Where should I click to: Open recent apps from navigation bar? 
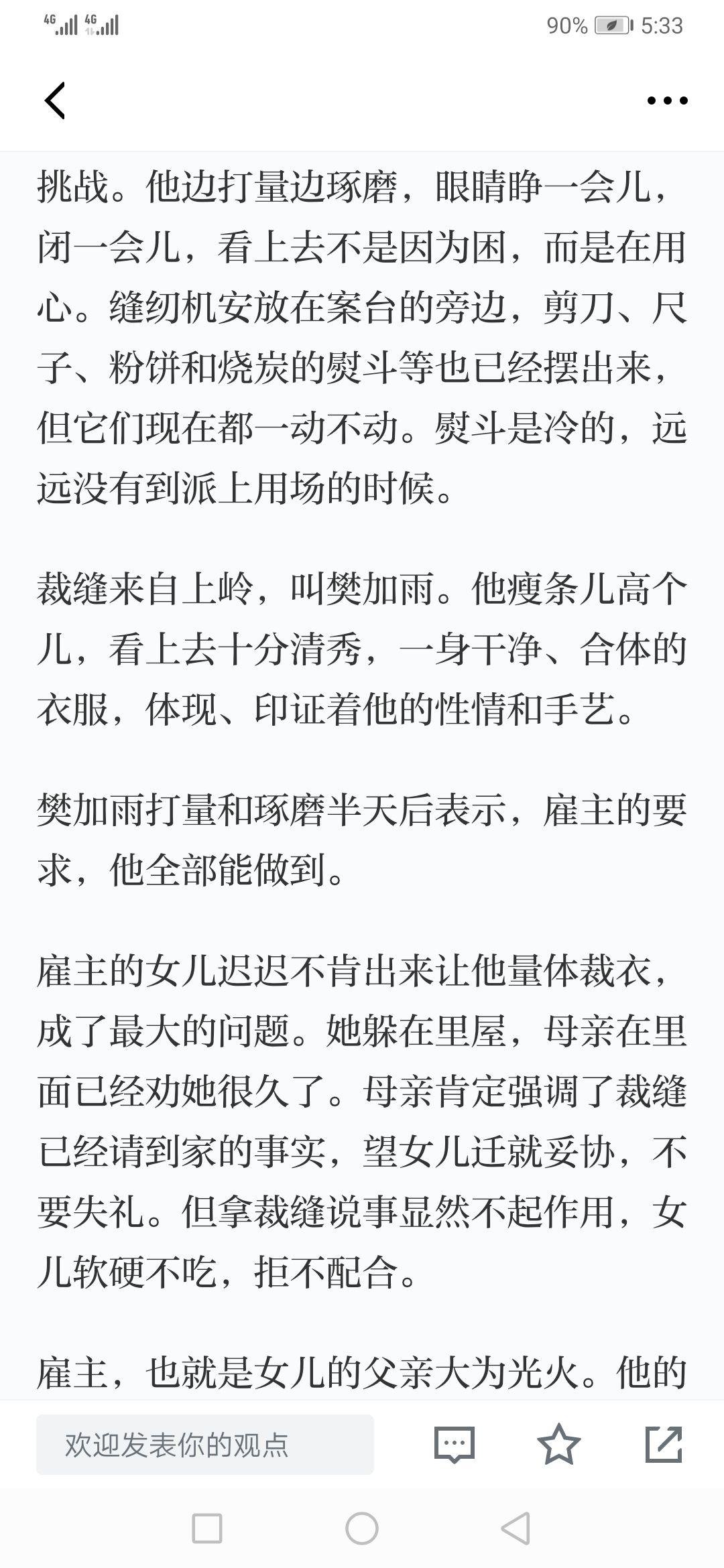(x=206, y=1529)
